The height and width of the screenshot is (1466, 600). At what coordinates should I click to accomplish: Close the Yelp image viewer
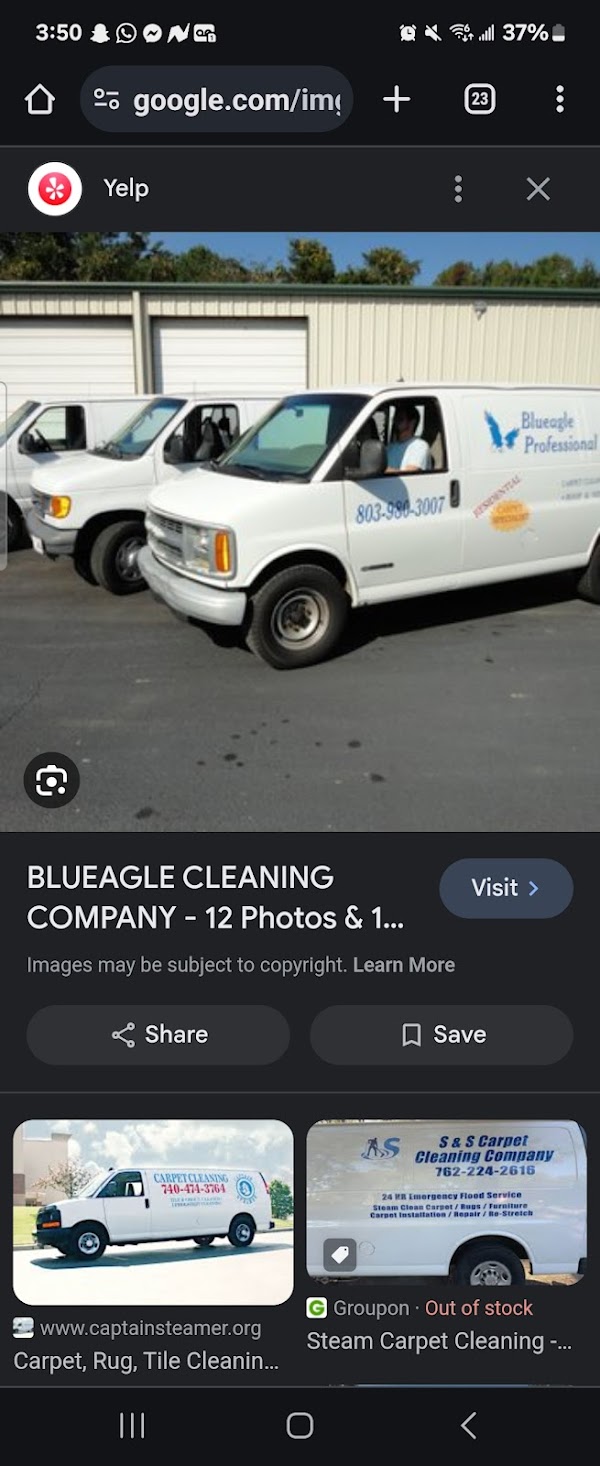(538, 188)
